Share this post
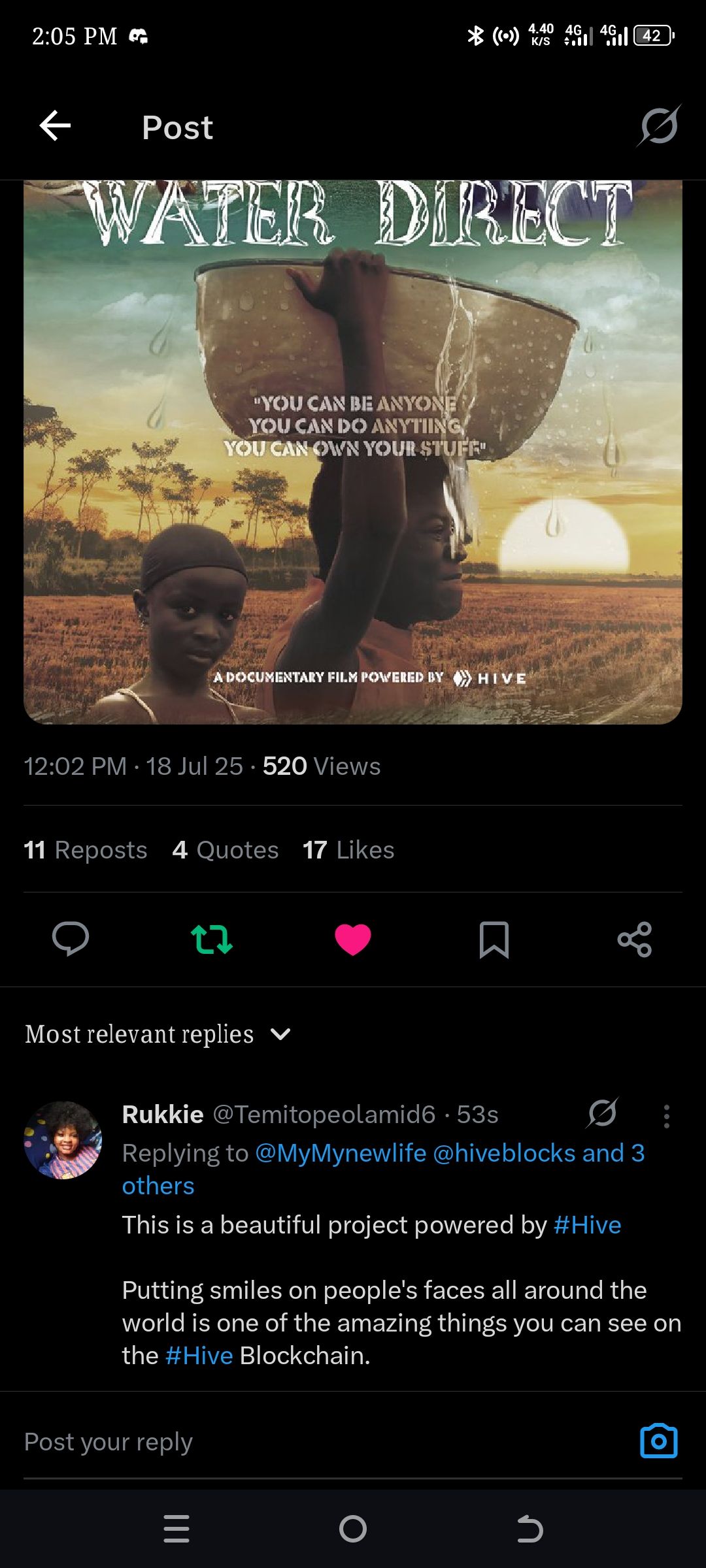The width and height of the screenshot is (706, 1568). [635, 939]
